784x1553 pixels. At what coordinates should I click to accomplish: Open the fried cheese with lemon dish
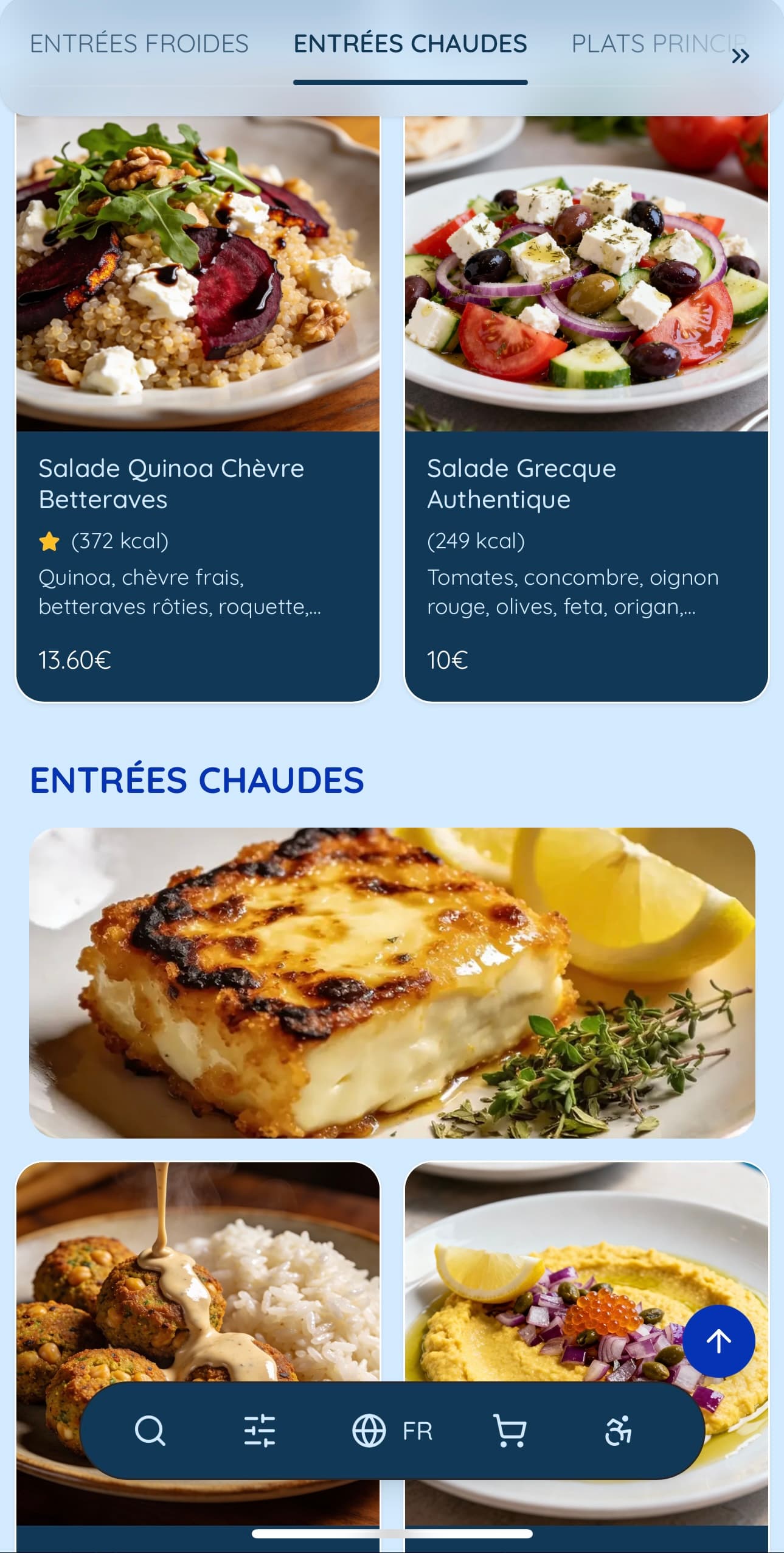click(392, 982)
